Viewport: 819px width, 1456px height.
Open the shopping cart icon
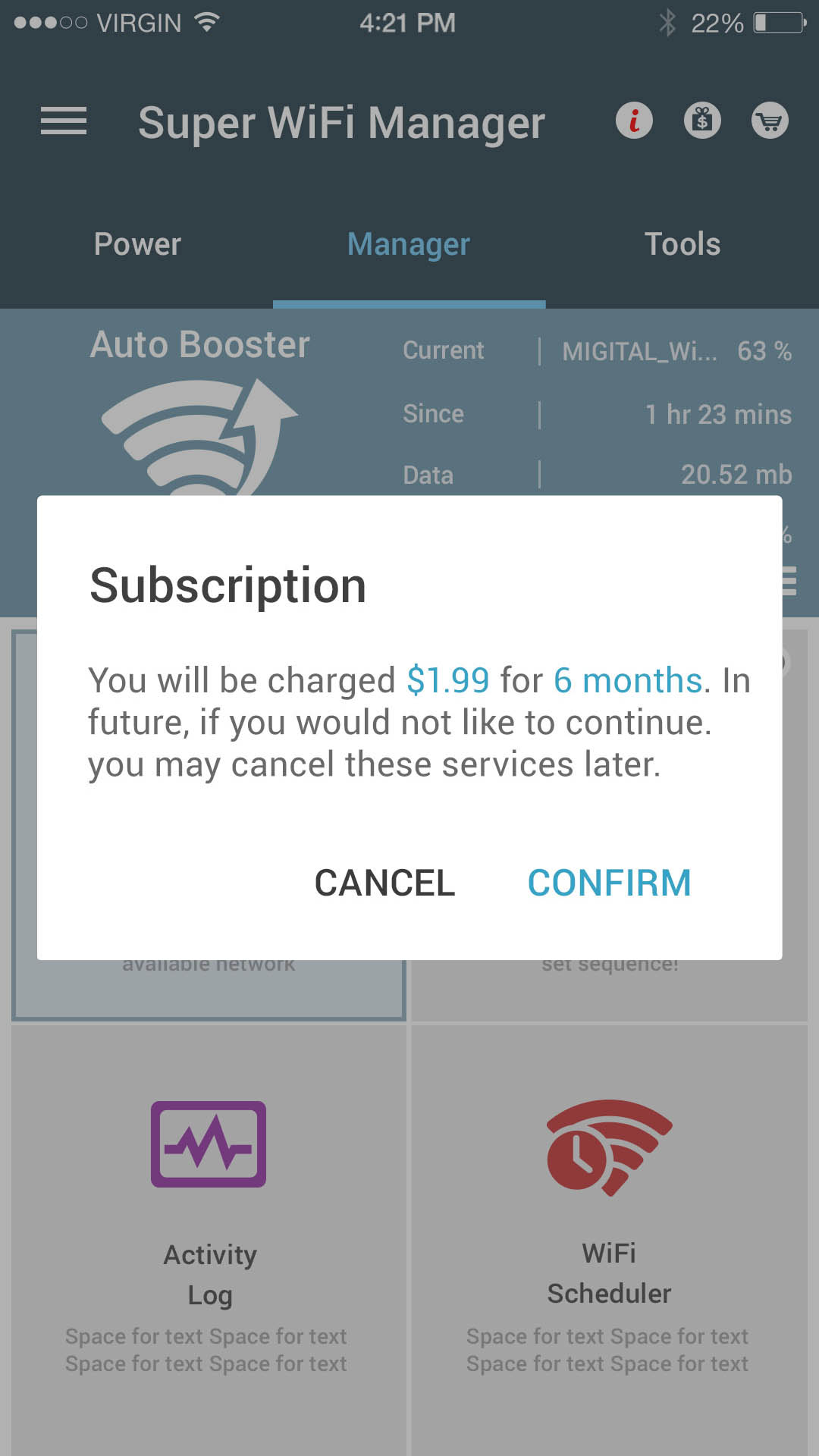coord(770,121)
